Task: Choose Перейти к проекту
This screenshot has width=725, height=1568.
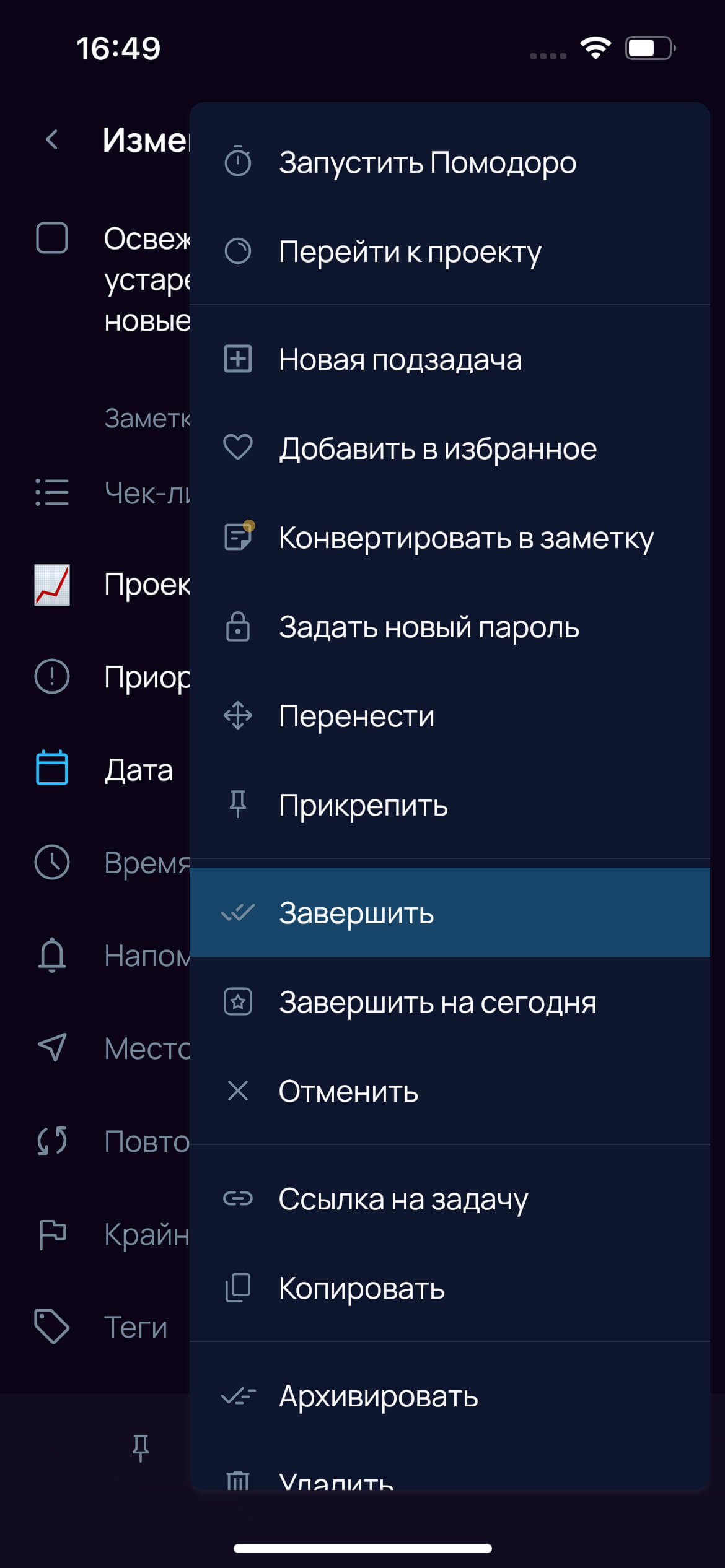Action: point(450,251)
